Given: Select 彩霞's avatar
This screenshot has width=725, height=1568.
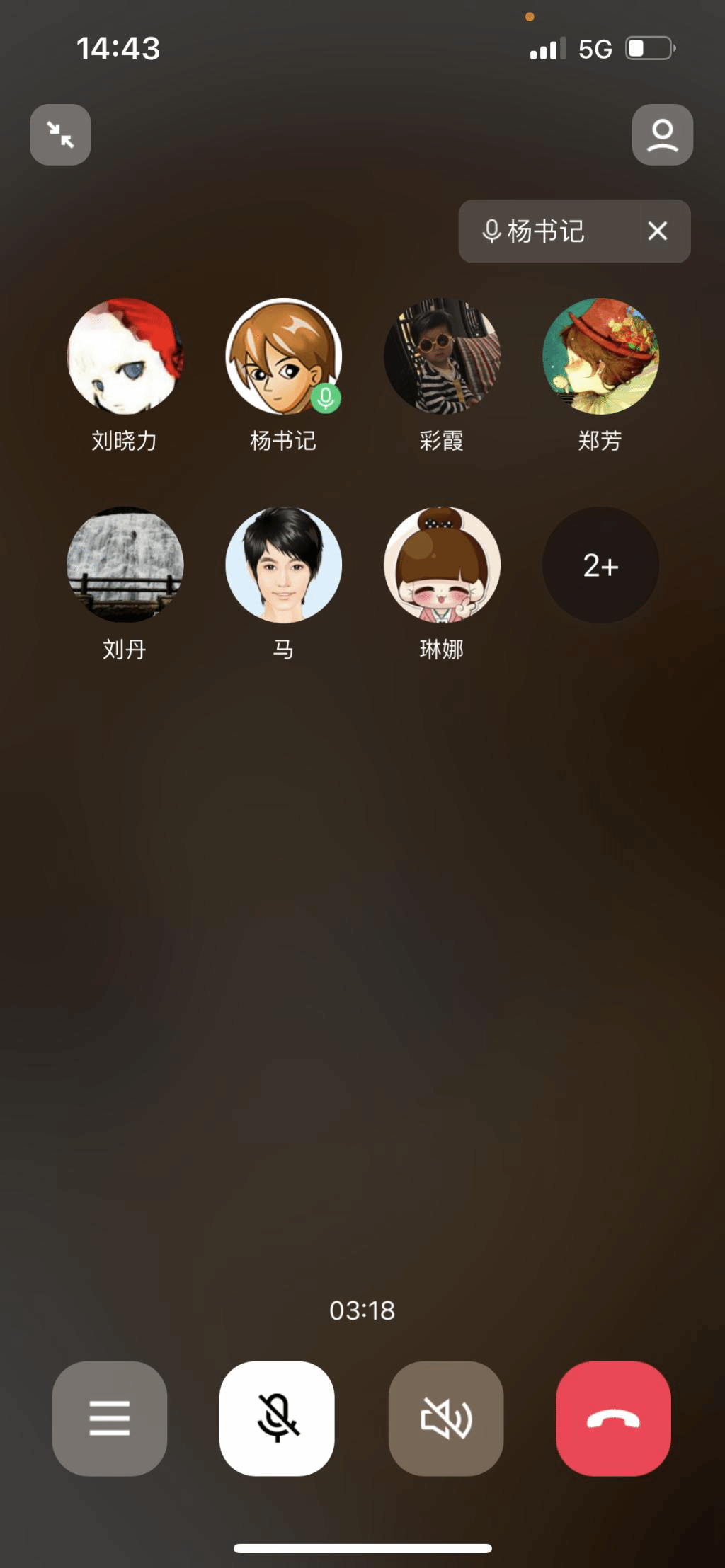Looking at the screenshot, I should (442, 356).
